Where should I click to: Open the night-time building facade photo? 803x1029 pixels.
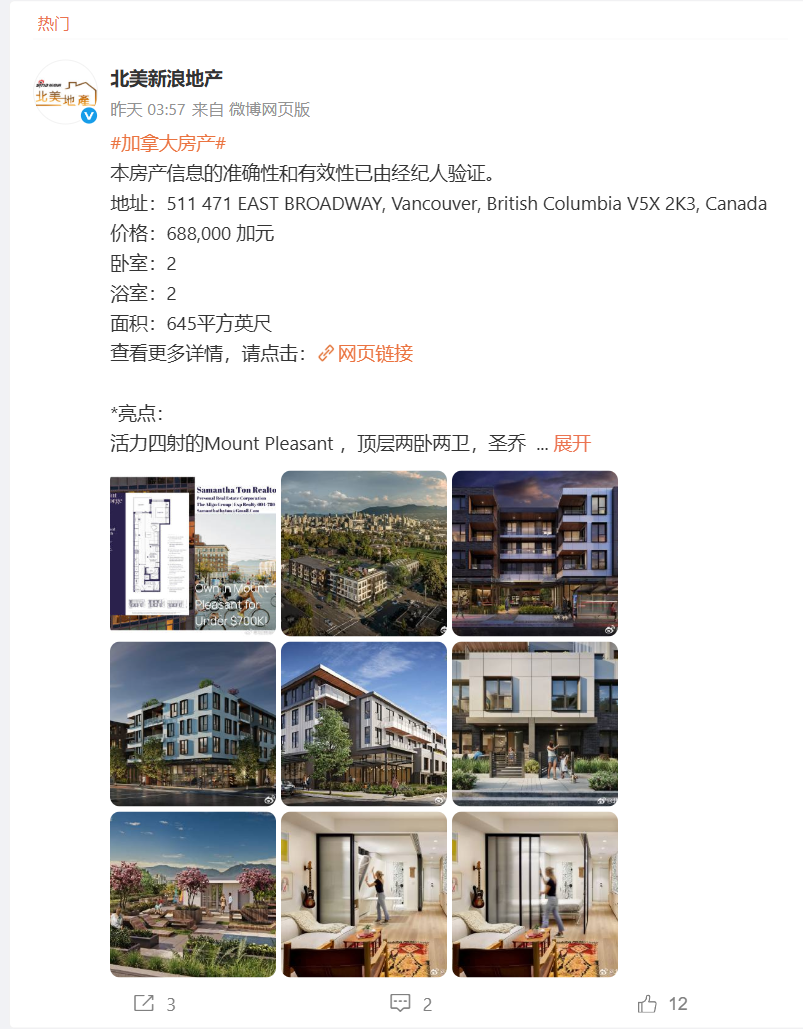(x=535, y=553)
